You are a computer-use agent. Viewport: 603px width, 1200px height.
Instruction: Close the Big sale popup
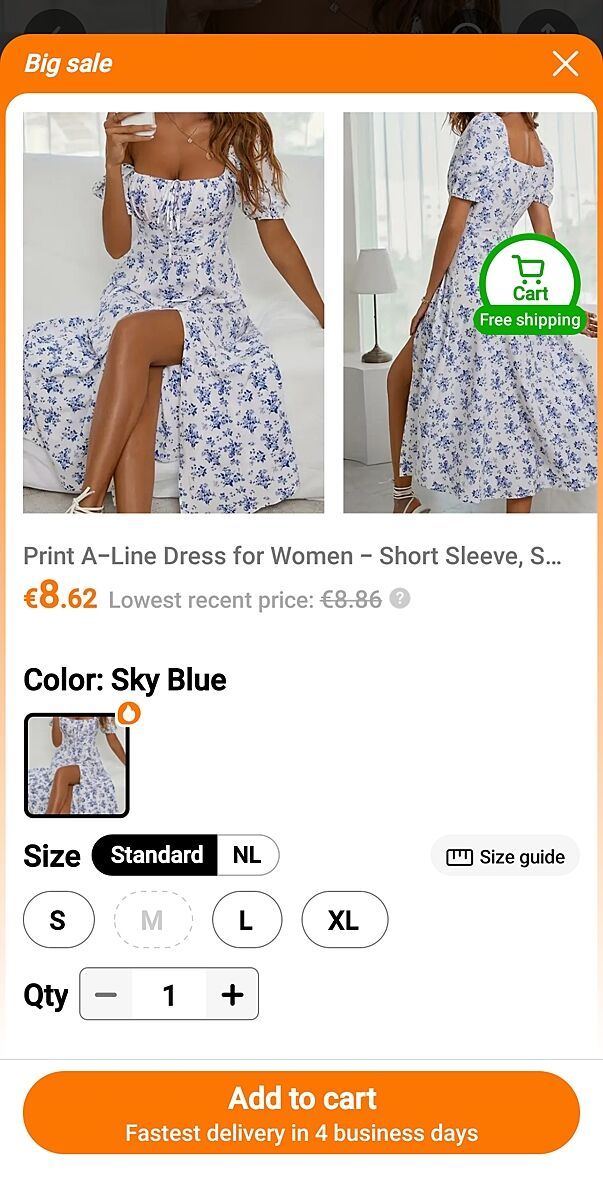tap(565, 64)
